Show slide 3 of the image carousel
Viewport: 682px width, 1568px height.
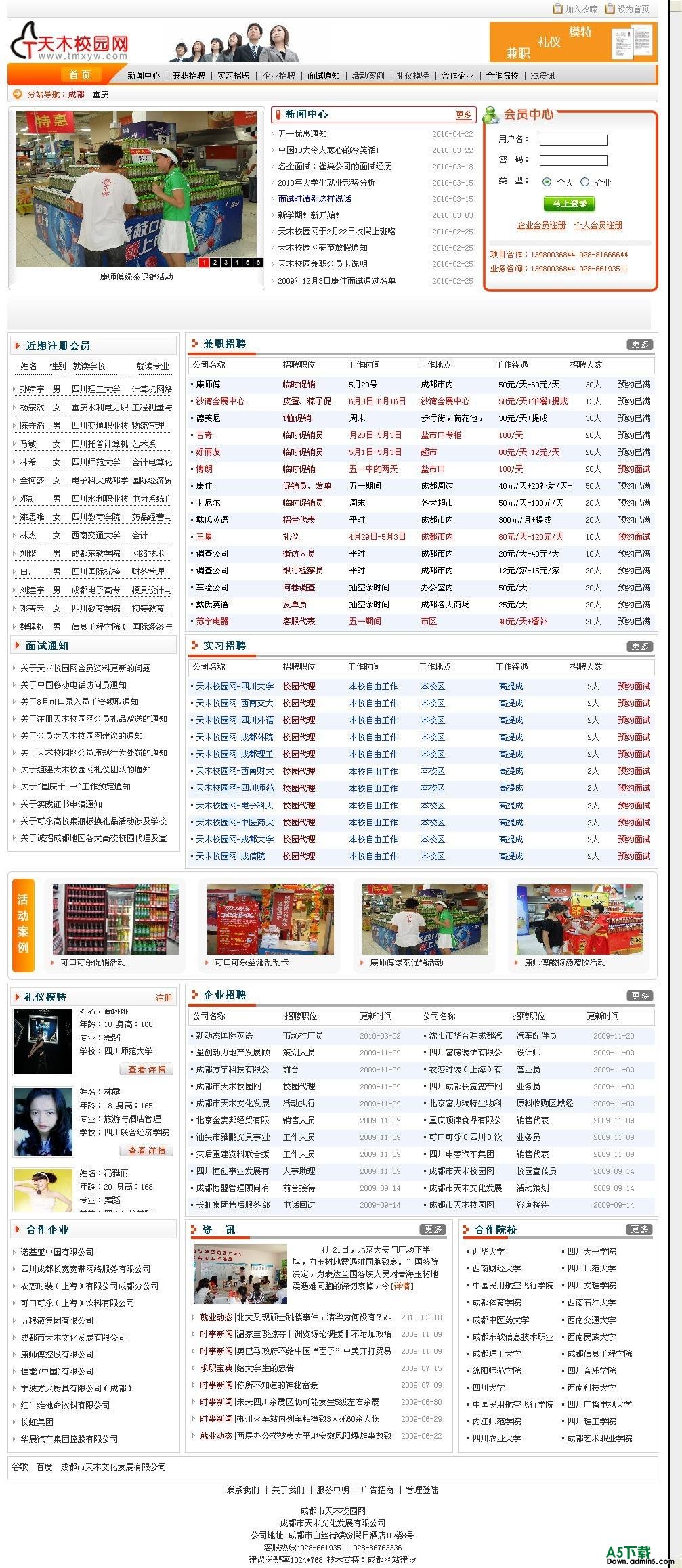(226, 263)
